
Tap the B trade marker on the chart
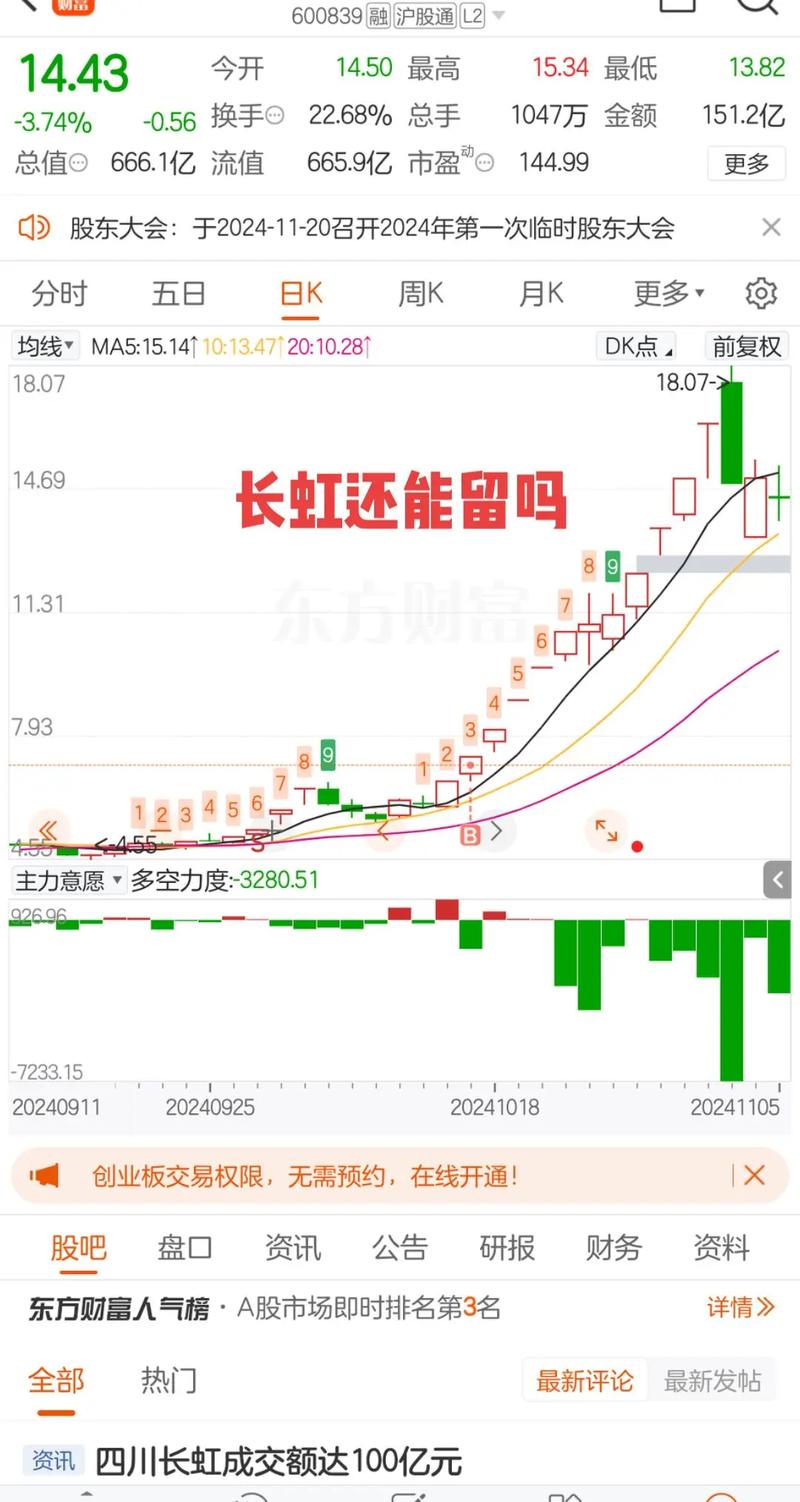pos(468,835)
